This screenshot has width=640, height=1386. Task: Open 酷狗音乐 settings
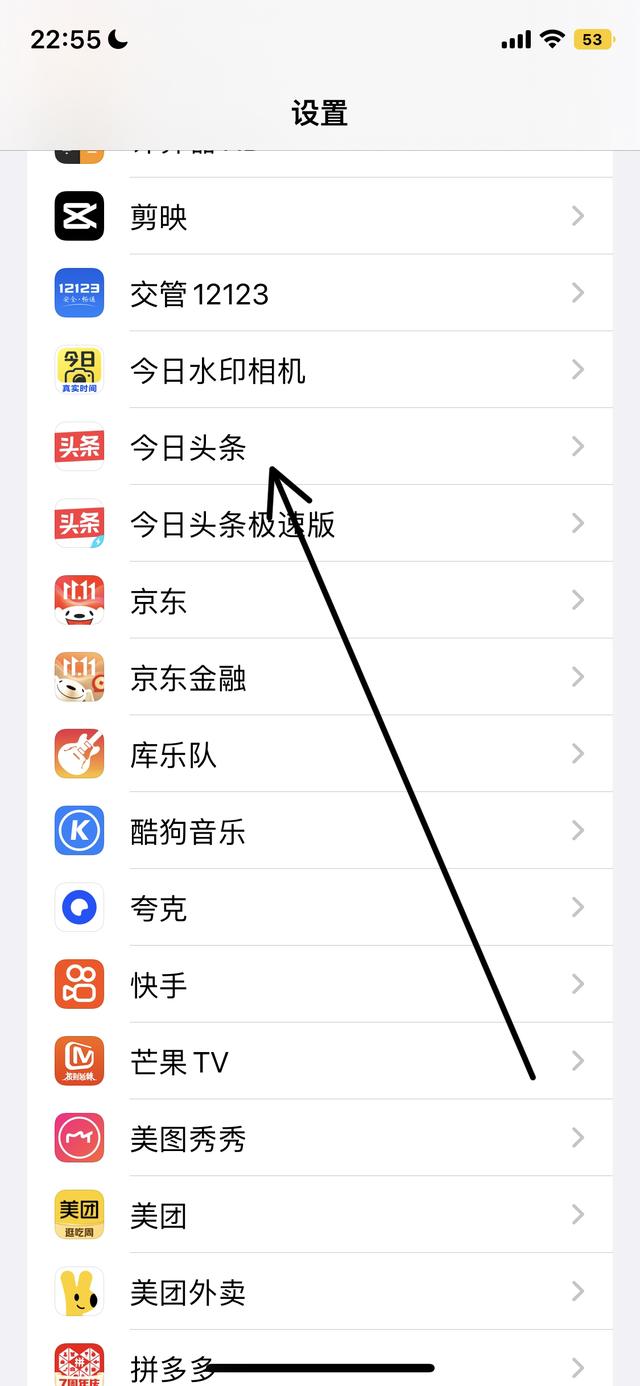[x=320, y=831]
